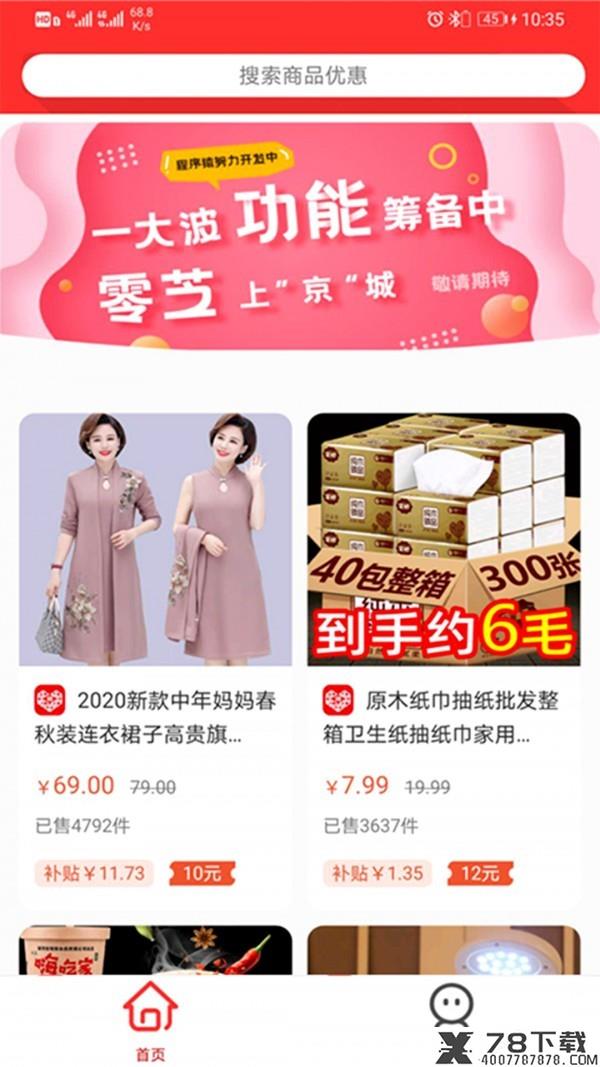Open the 原木纸巾抽纸 tissue product card
This screenshot has width=600, height=1067.
coord(444,661)
